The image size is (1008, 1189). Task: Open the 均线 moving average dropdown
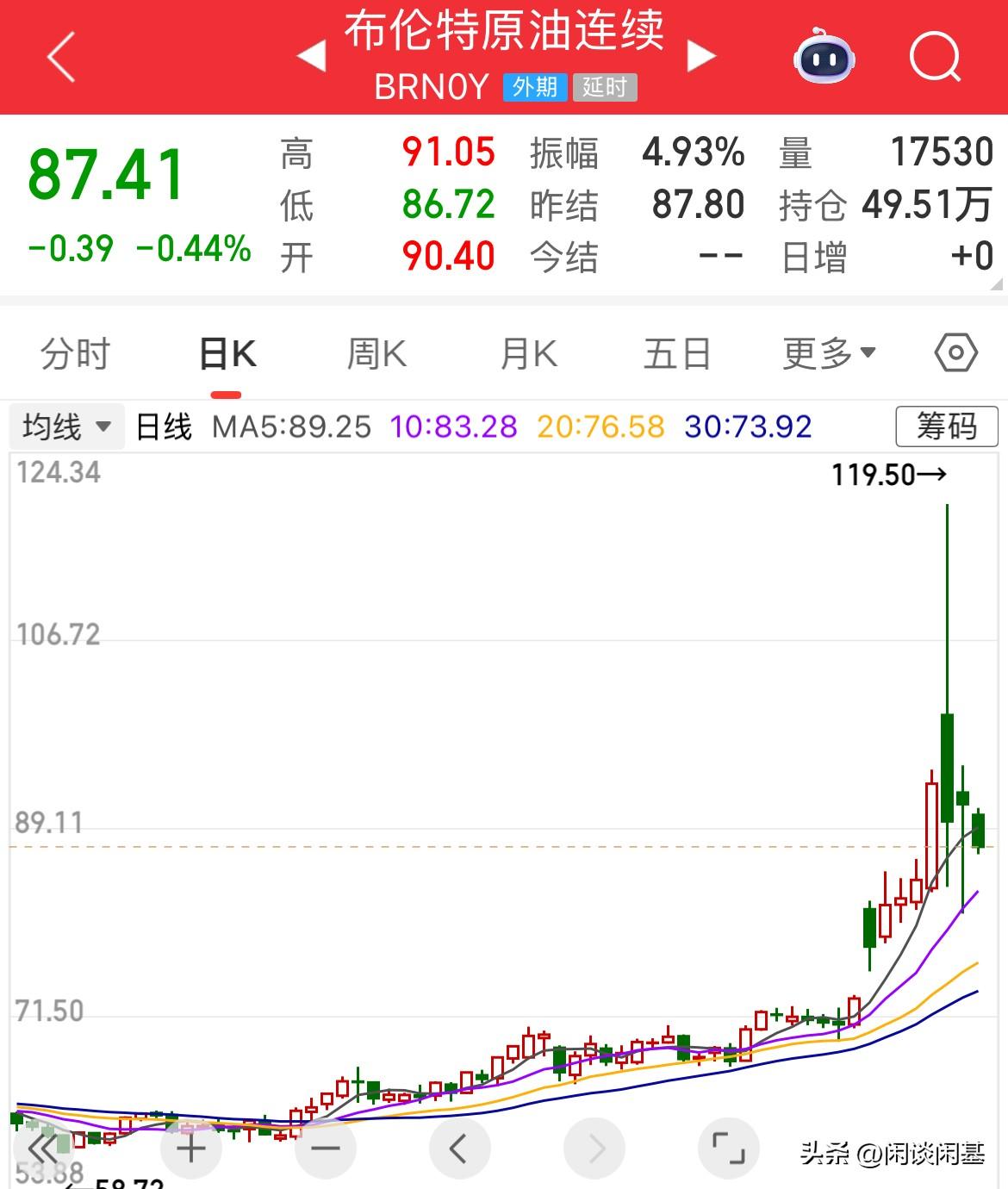pos(66,426)
